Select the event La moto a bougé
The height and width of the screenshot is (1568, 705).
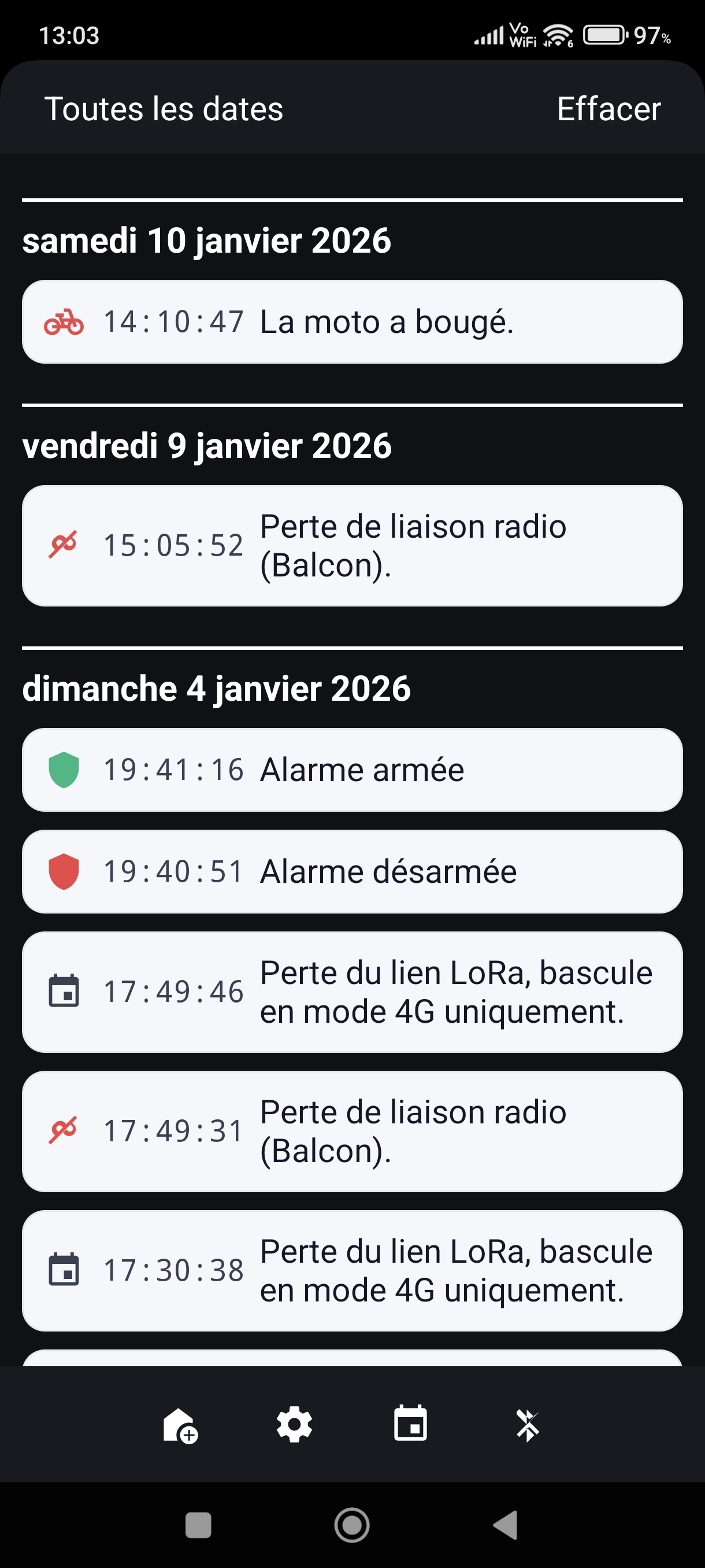(353, 323)
